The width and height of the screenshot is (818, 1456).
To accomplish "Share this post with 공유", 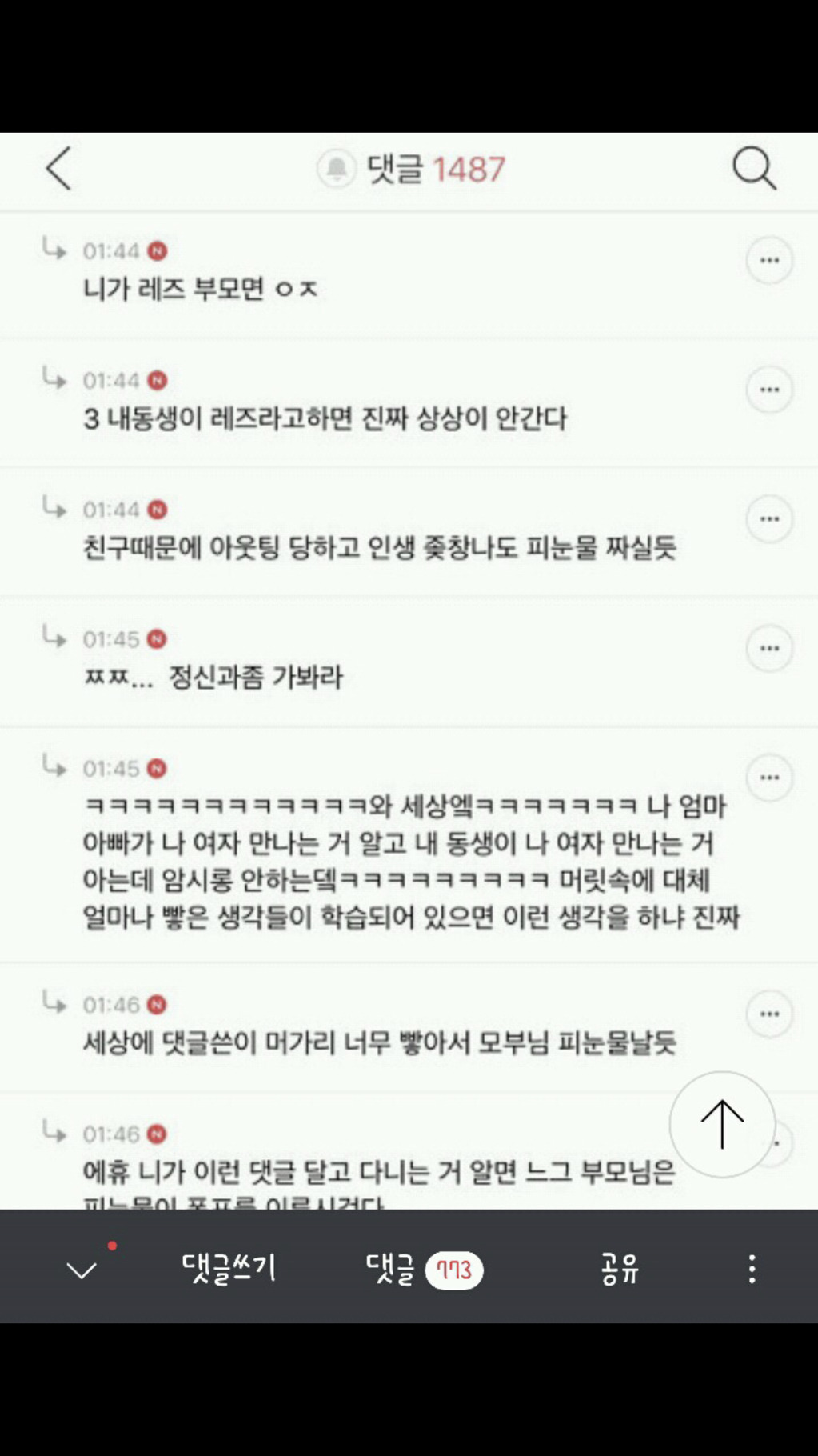I will pos(620,1269).
